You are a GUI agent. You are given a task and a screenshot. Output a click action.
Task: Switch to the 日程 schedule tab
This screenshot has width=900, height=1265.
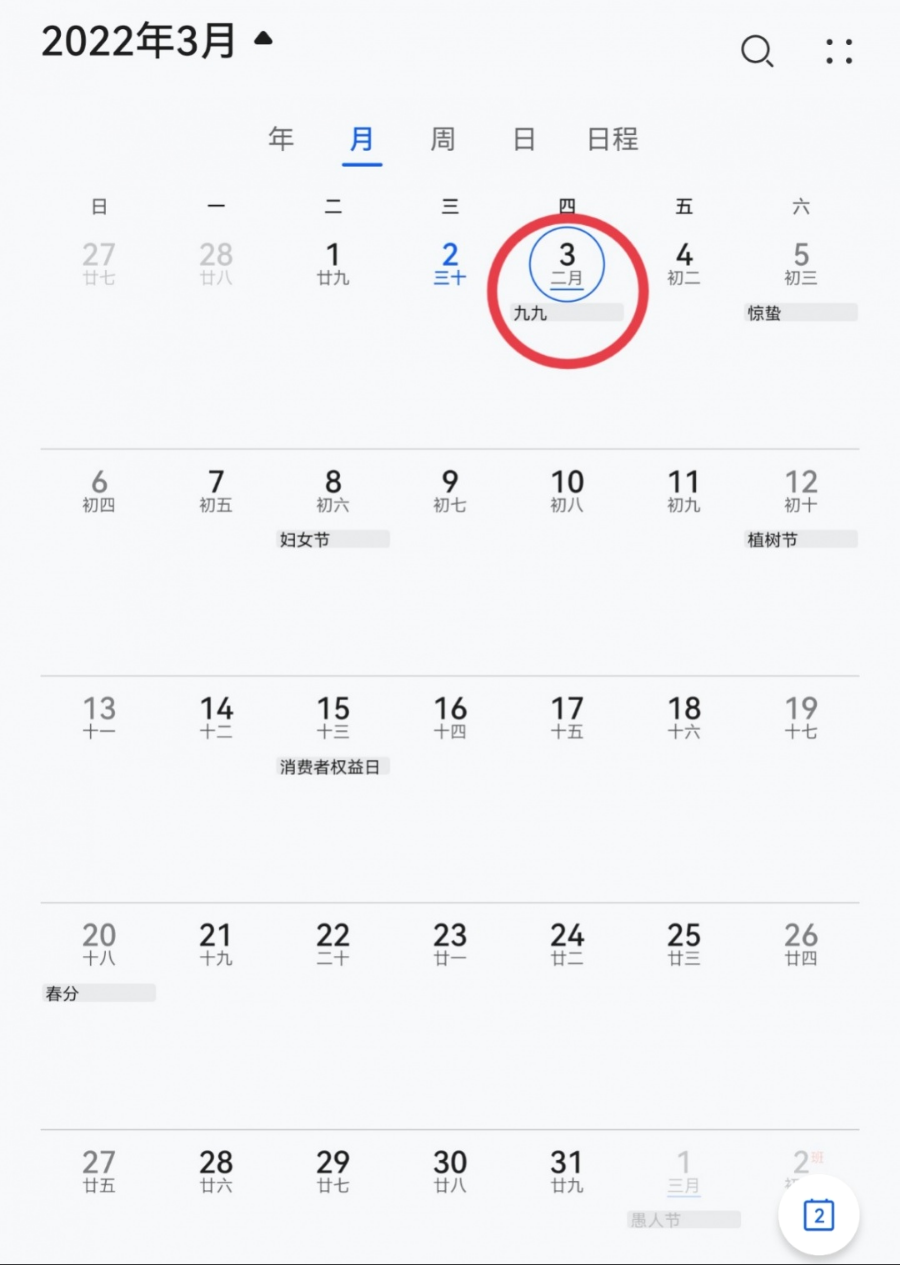612,139
